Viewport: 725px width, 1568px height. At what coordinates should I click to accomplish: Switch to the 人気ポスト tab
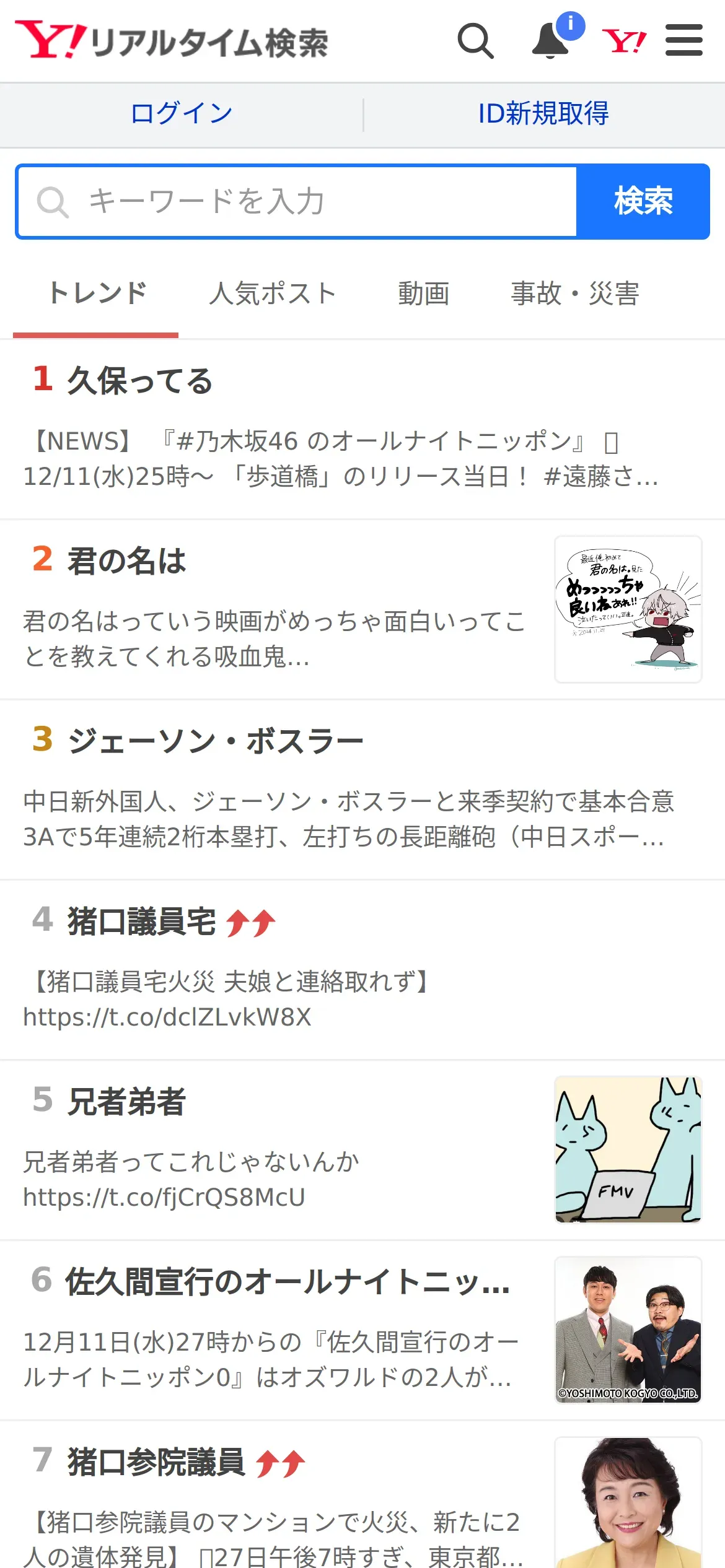[x=273, y=295]
